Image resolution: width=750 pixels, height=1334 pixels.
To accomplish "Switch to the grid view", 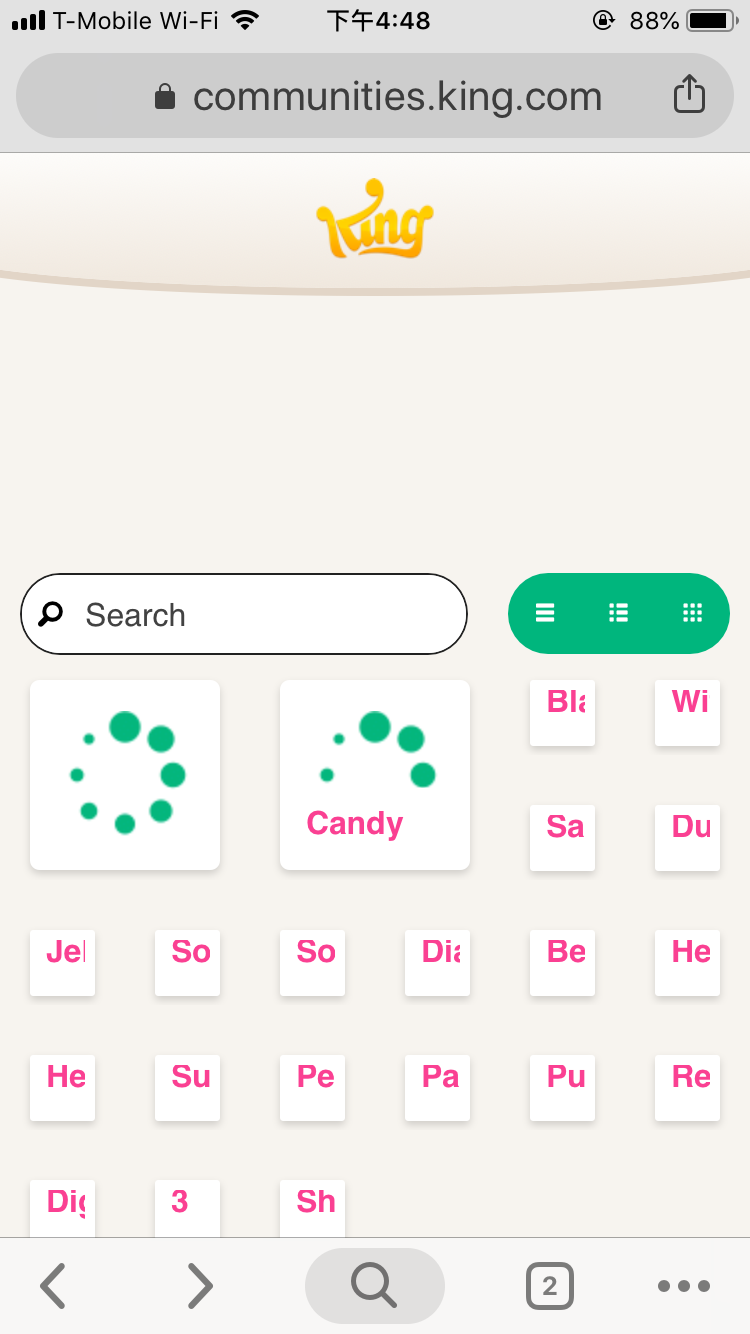I will [692, 613].
